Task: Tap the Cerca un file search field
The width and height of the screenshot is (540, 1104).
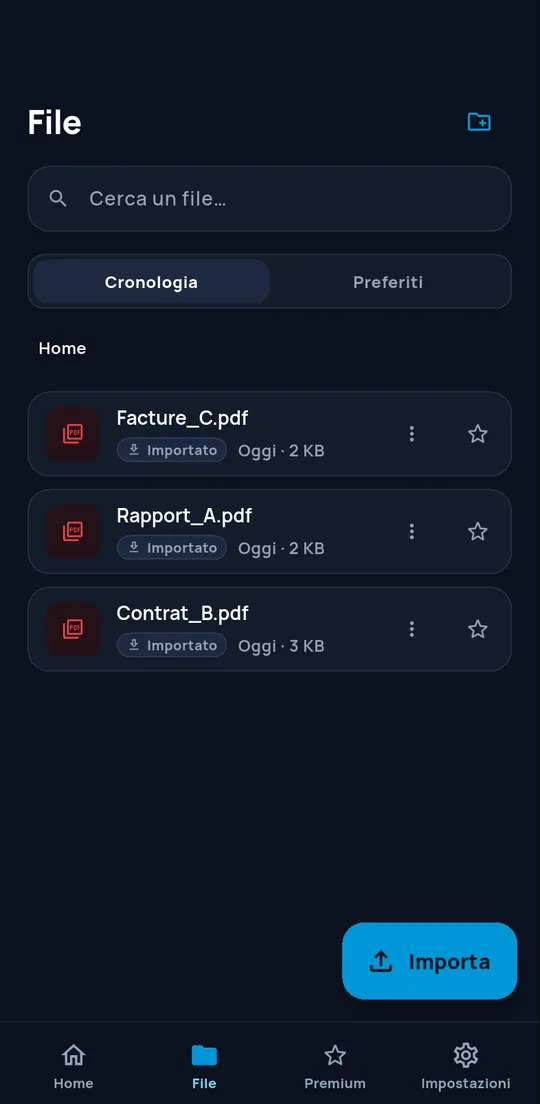Action: [270, 199]
